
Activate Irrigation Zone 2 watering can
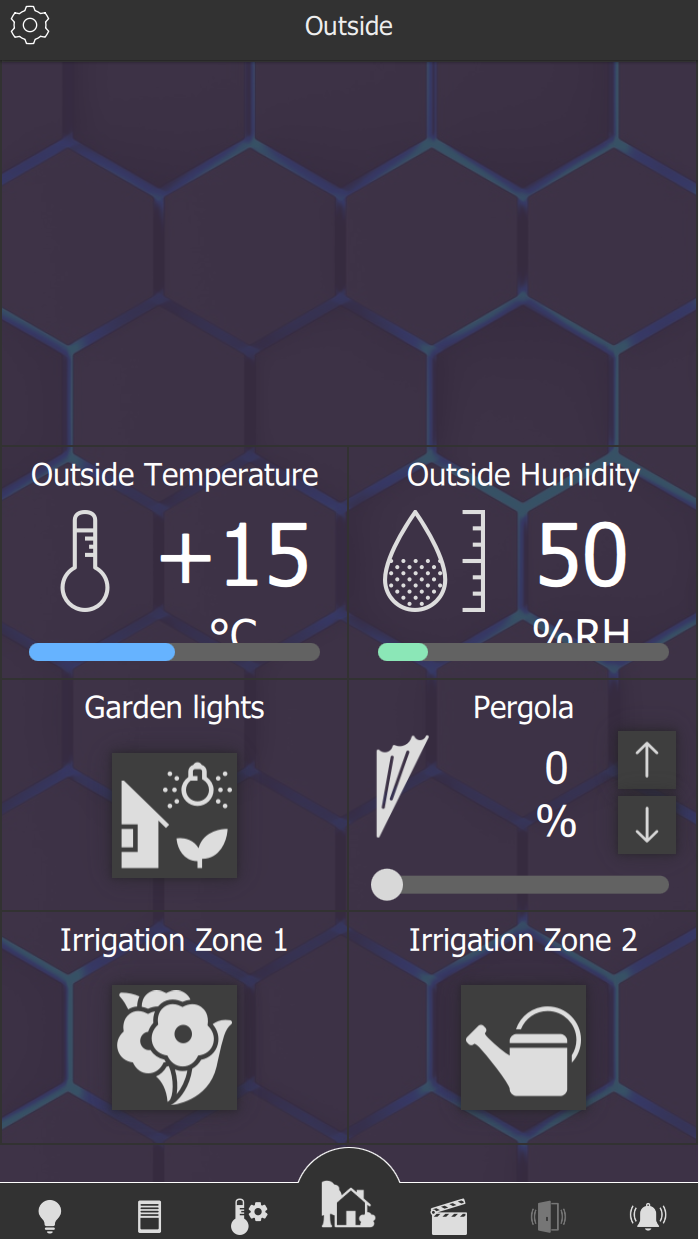click(x=523, y=1047)
